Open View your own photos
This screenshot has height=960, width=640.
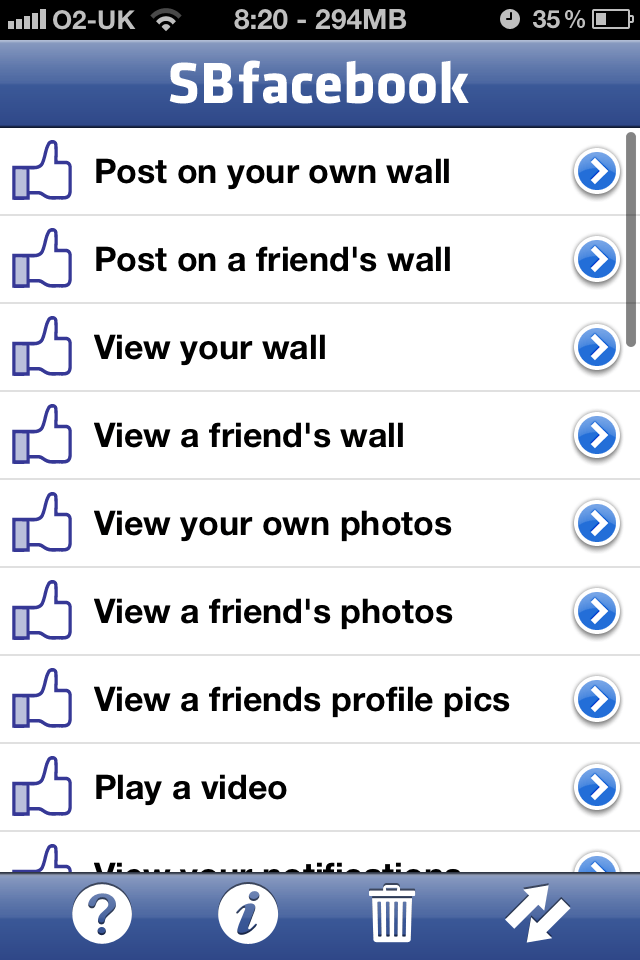(x=273, y=524)
